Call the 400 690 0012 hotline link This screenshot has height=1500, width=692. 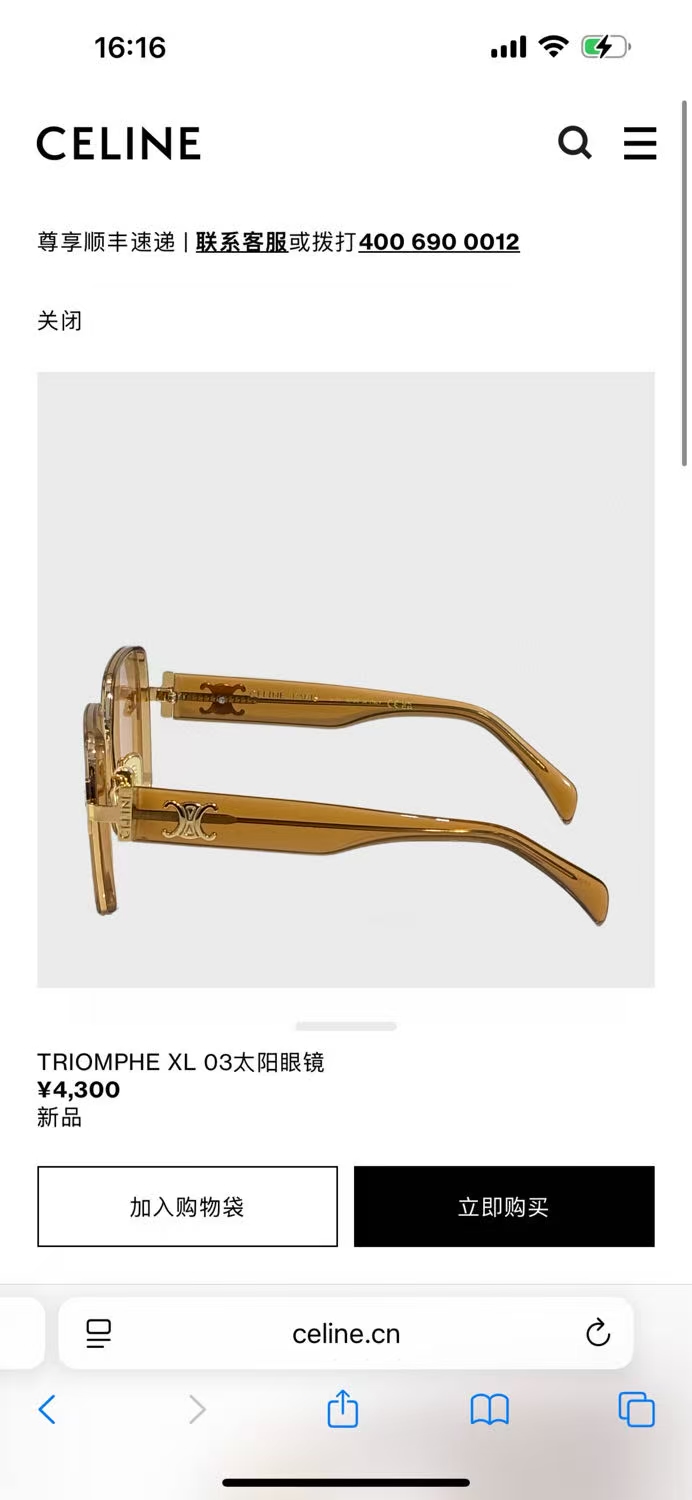pyautogui.click(x=439, y=242)
